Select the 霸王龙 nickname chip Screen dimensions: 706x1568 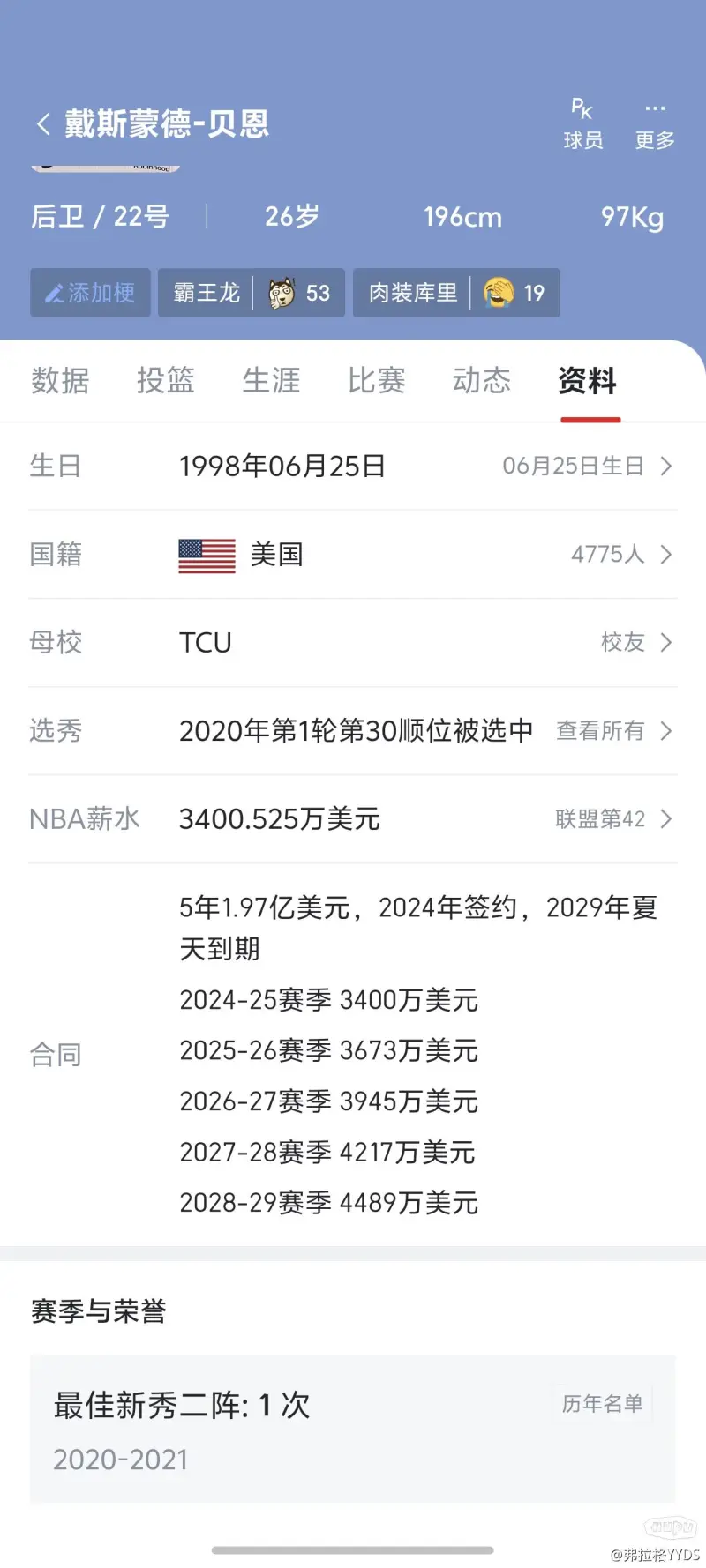pos(252,293)
